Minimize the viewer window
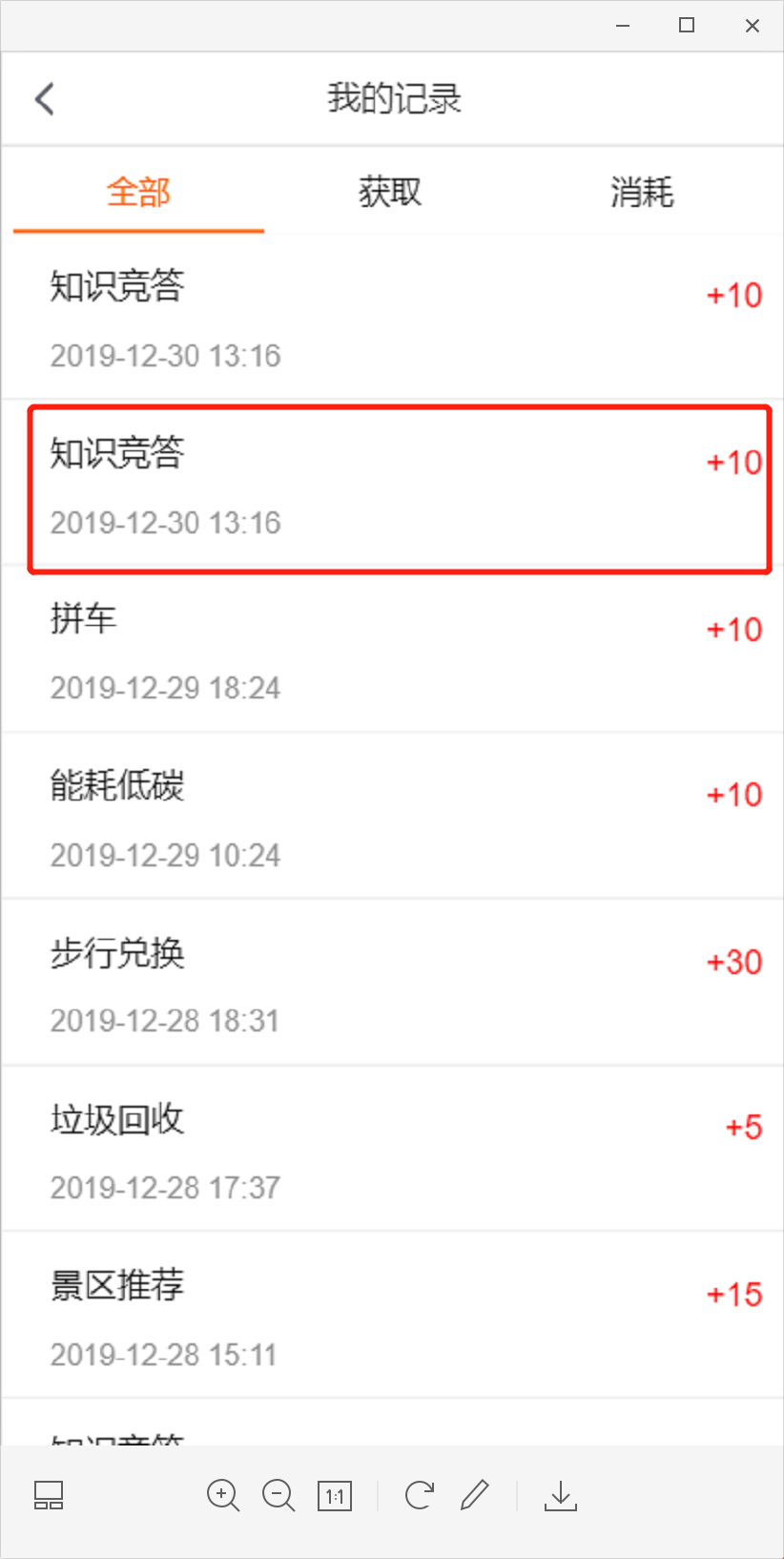This screenshot has width=784, height=1559. coord(623,26)
